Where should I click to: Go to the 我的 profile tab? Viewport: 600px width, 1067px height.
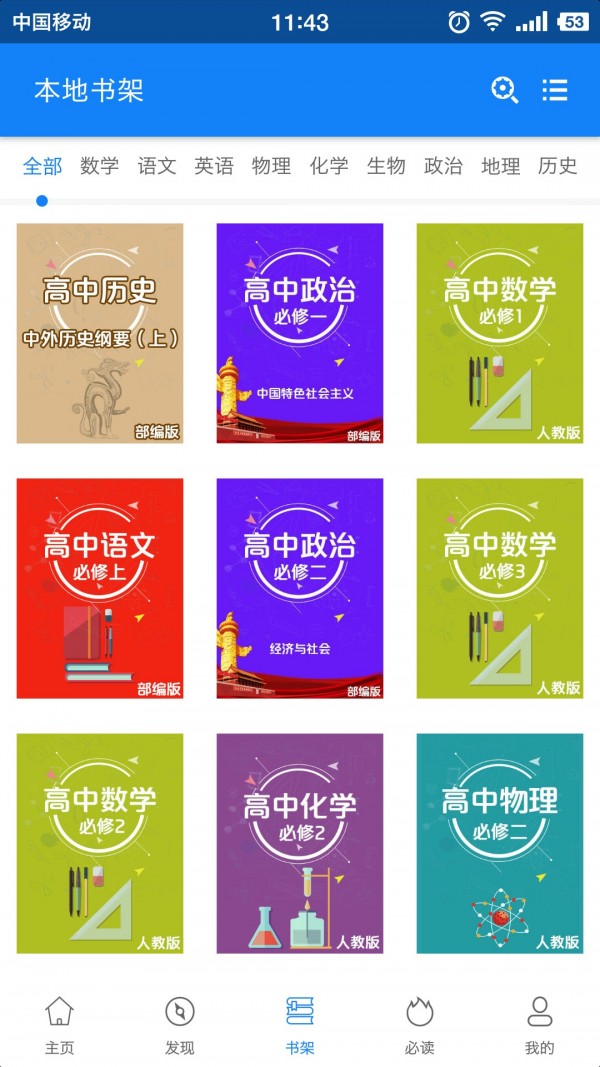540,1024
